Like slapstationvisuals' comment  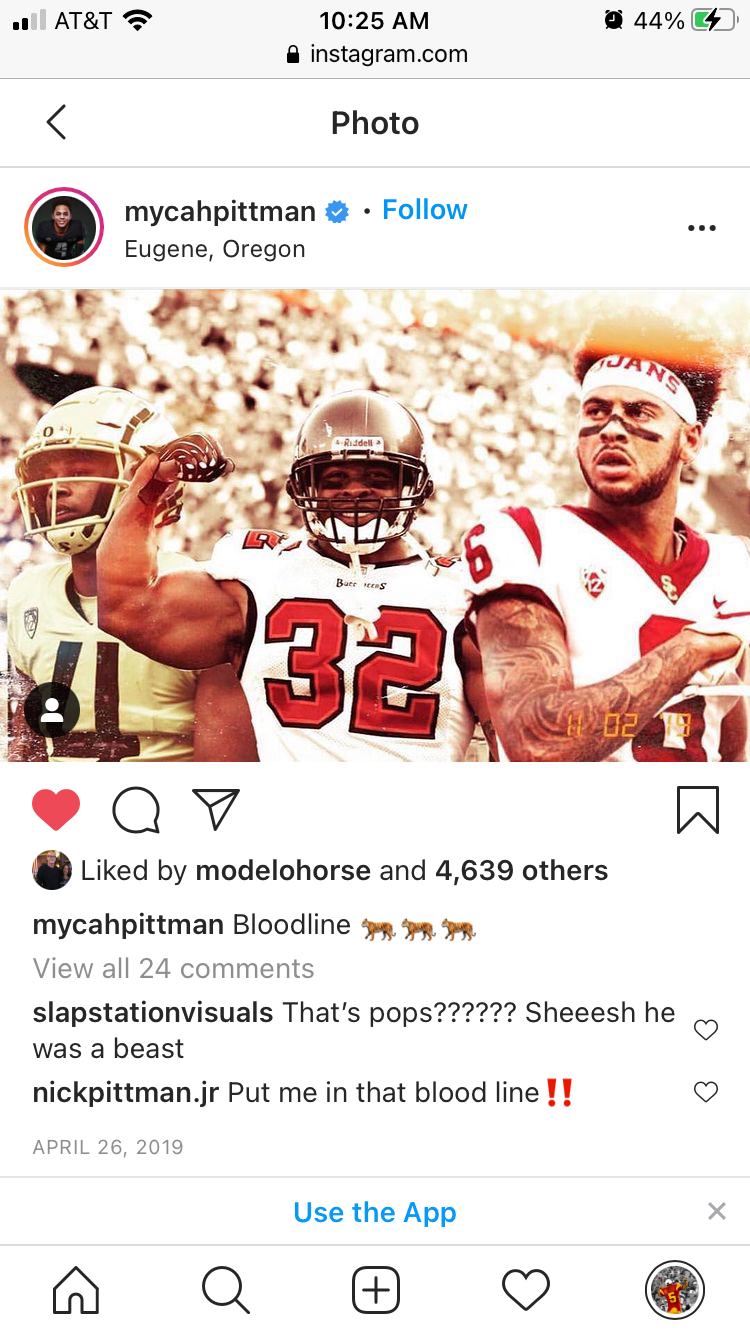[706, 1030]
